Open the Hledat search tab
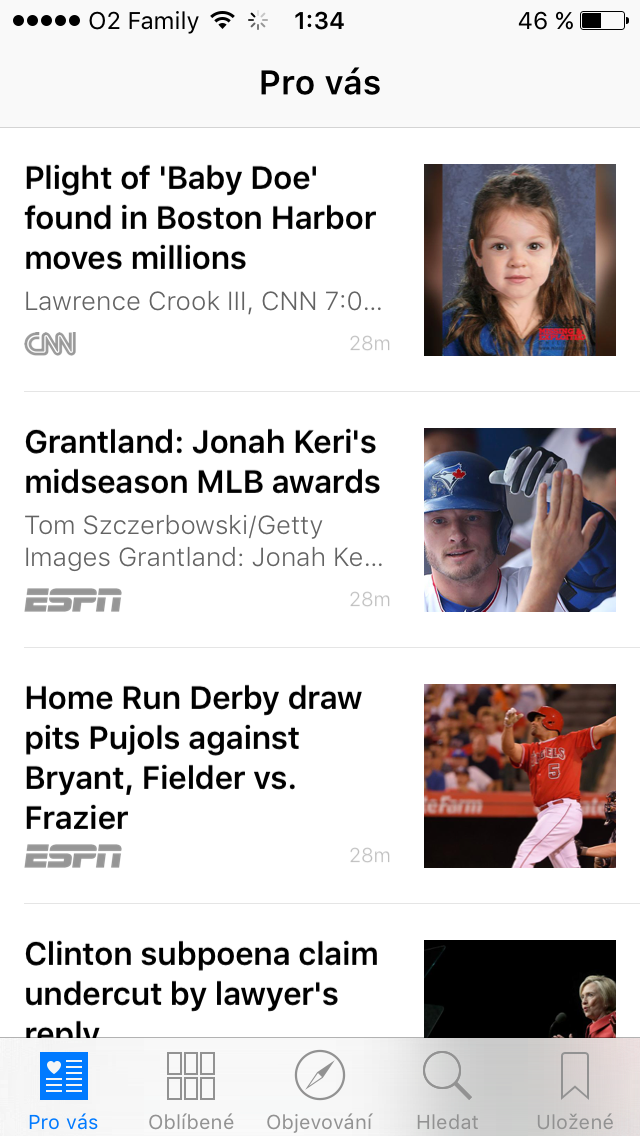Screen dimensions: 640x1136 pyautogui.click(x=447, y=1090)
